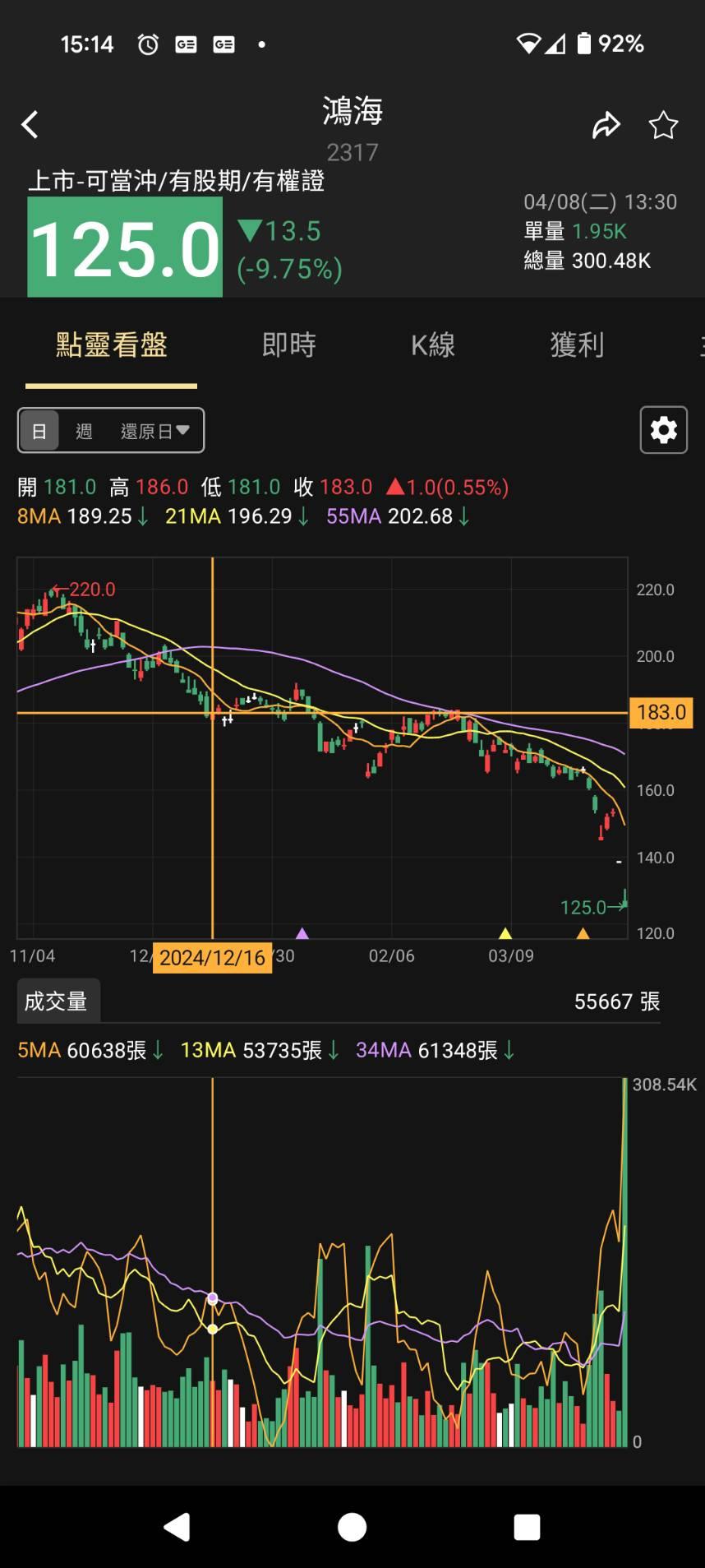This screenshot has height=1568, width=705.
Task: Open the chart settings gear
Action: 663,430
